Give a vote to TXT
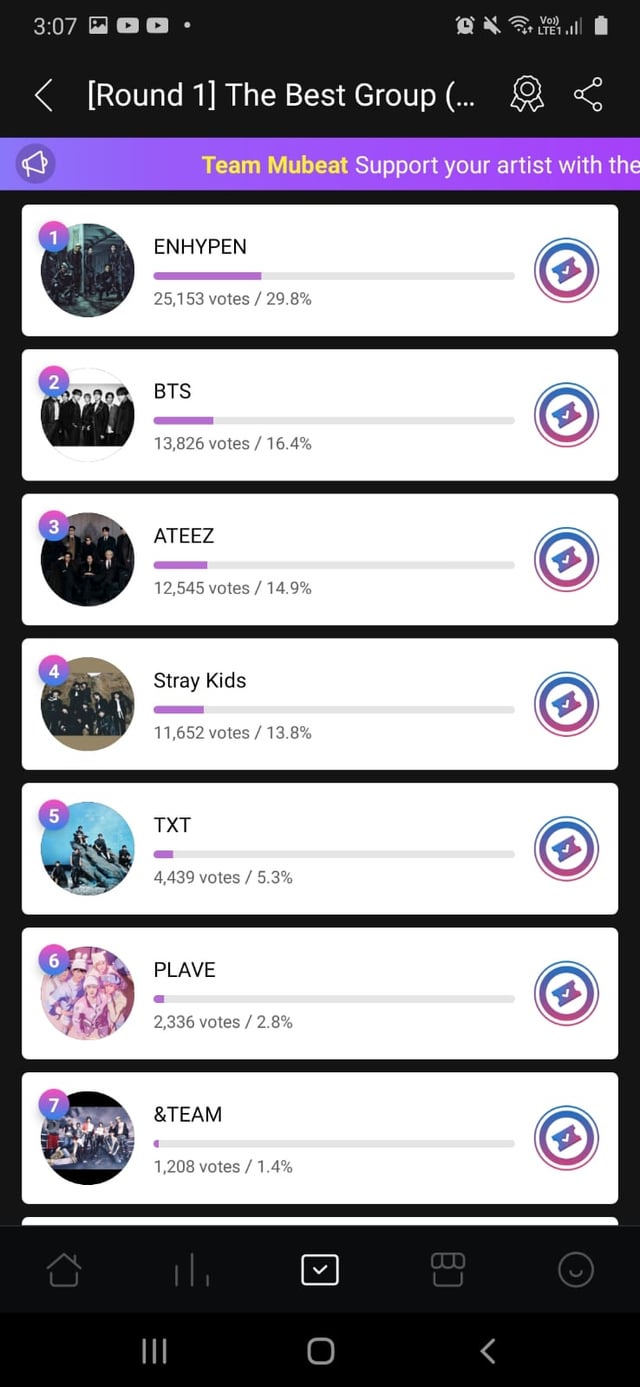Viewport: 640px width, 1387px height. pyautogui.click(x=566, y=849)
